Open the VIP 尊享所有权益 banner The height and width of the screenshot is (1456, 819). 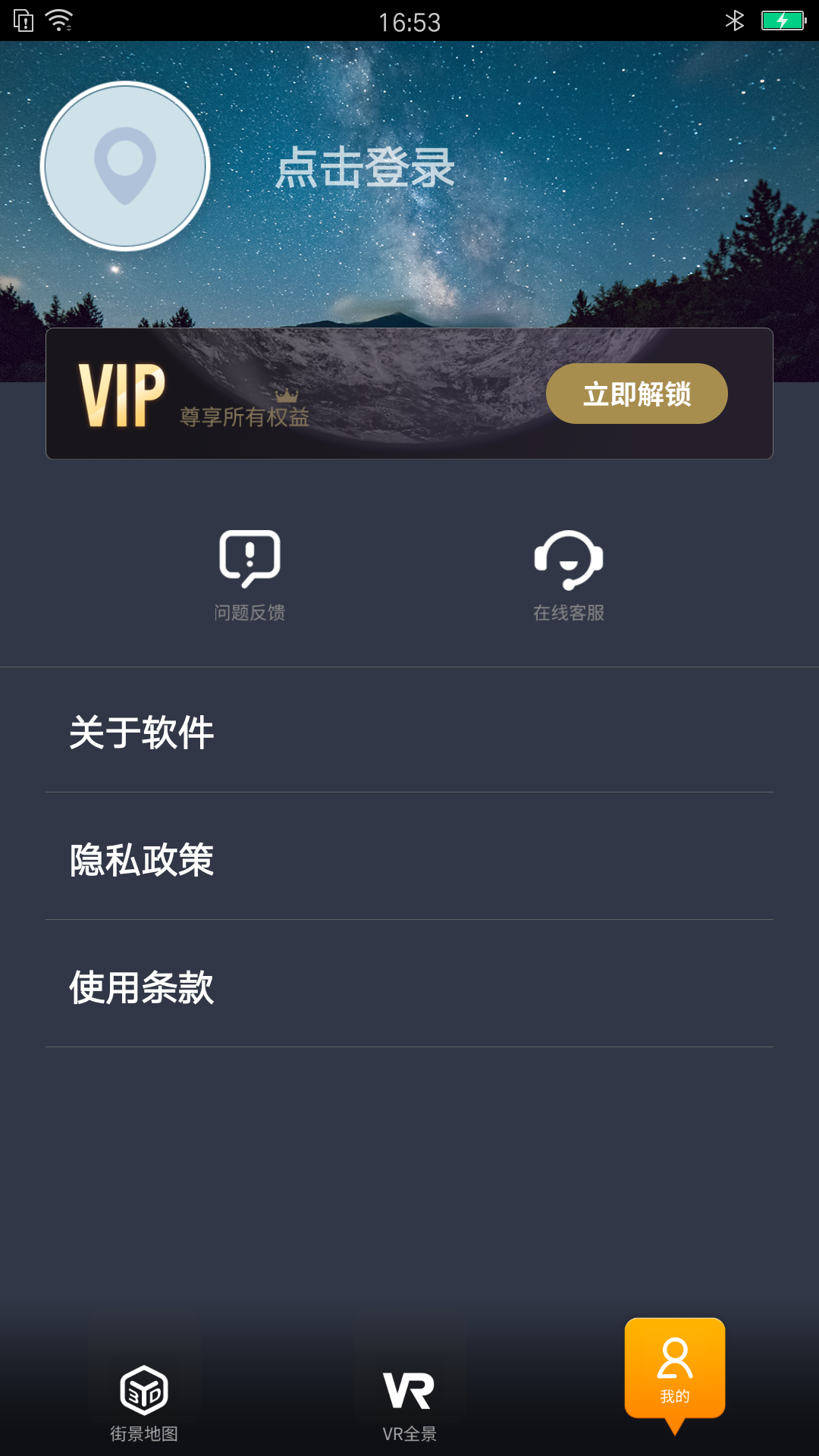click(x=409, y=394)
